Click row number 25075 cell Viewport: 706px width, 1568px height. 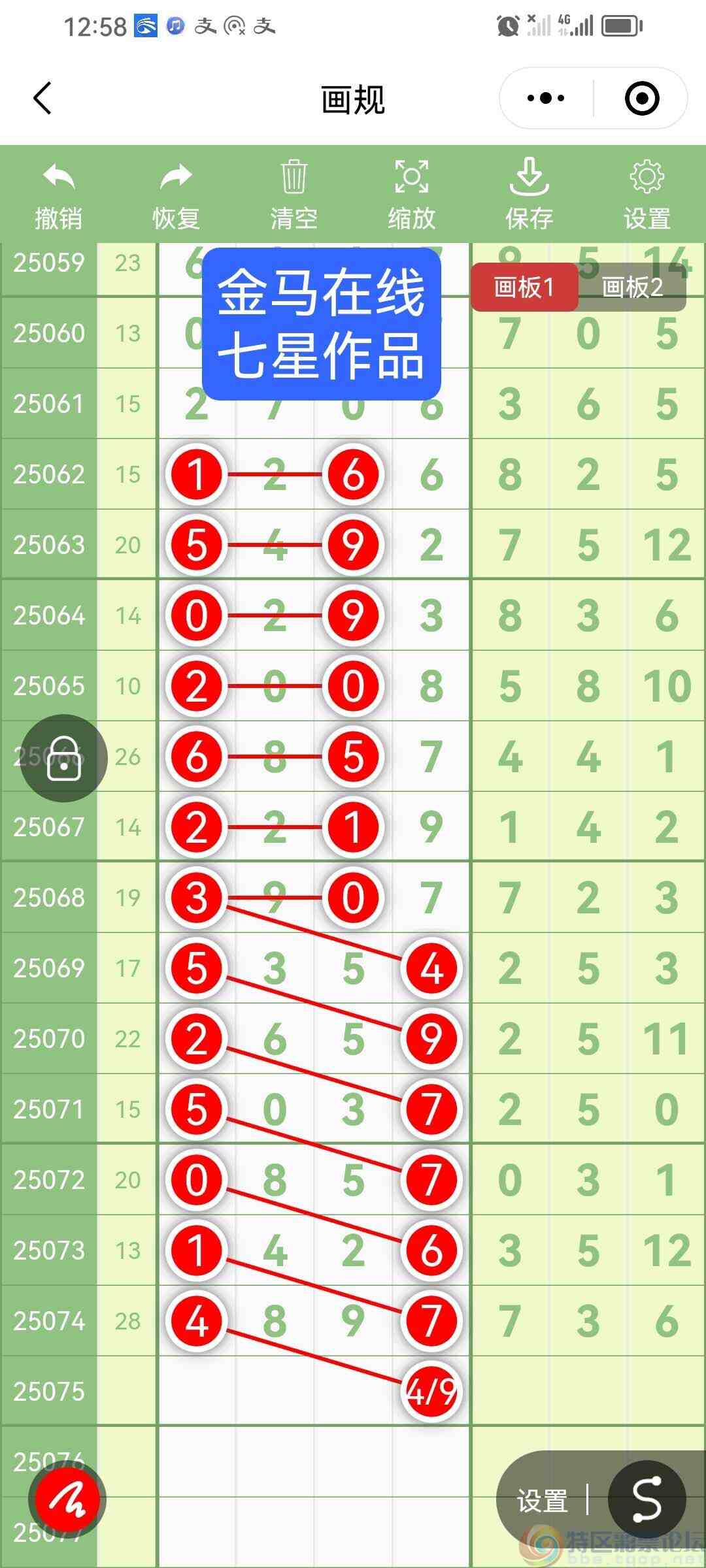pos(48,1390)
